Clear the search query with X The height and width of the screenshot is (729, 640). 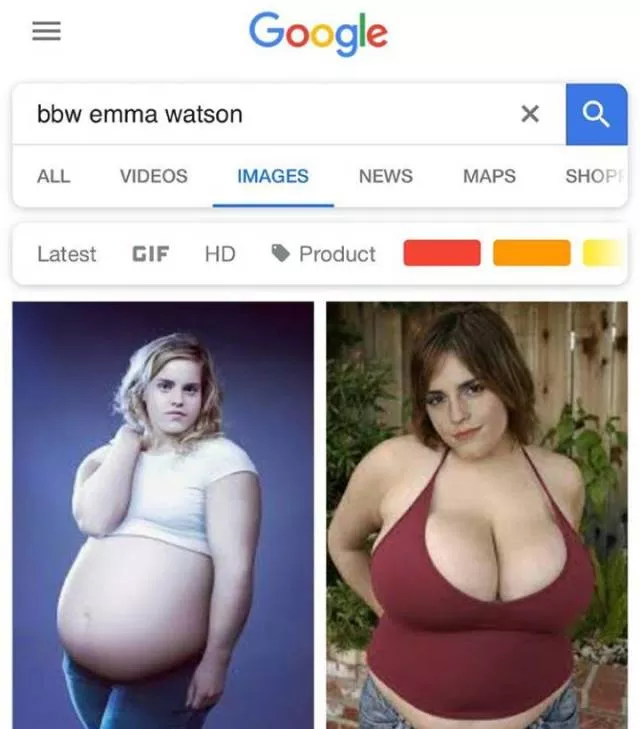click(530, 114)
